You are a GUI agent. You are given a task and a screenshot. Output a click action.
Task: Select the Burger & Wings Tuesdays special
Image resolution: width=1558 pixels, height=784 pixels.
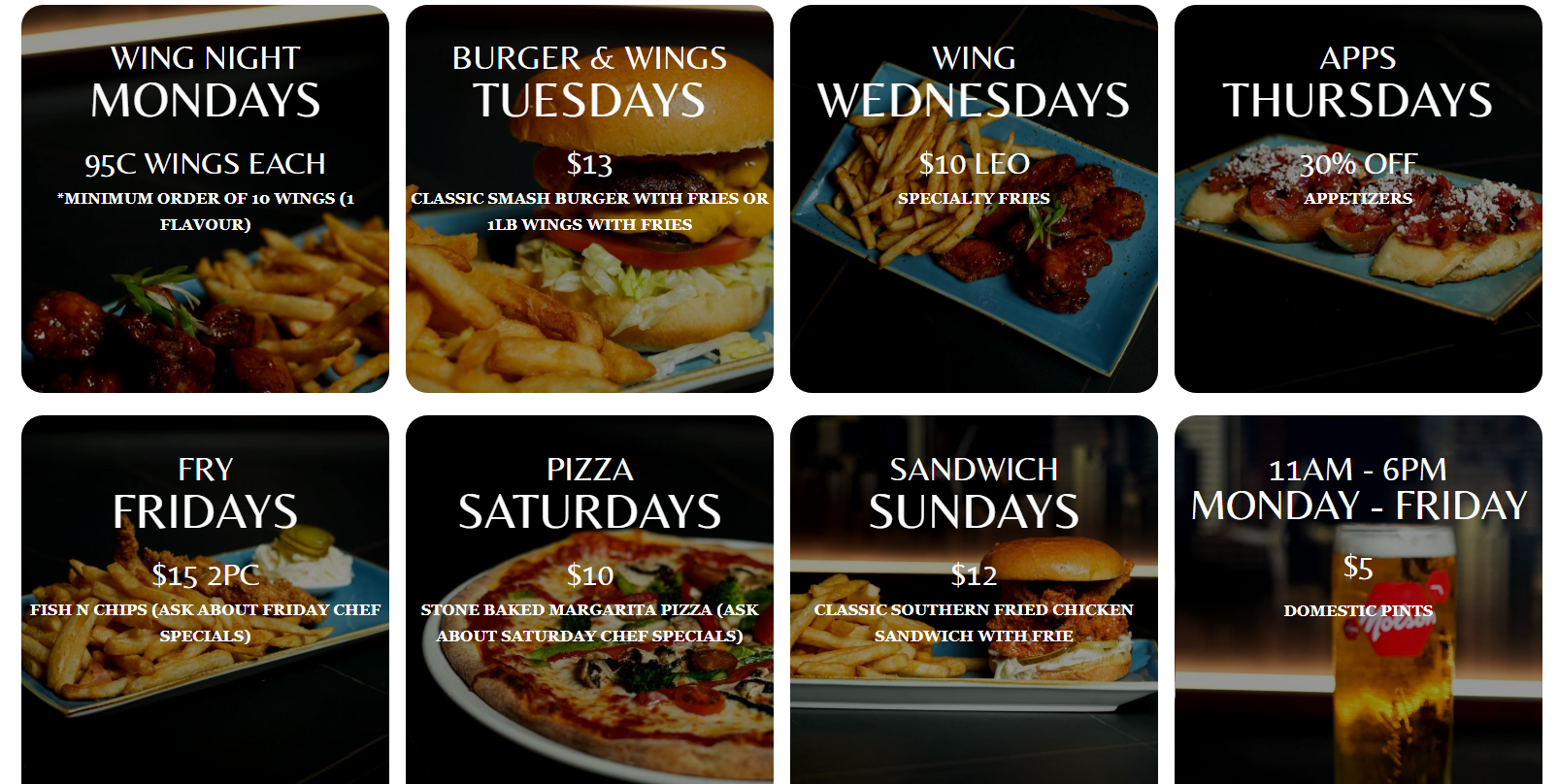click(589, 199)
